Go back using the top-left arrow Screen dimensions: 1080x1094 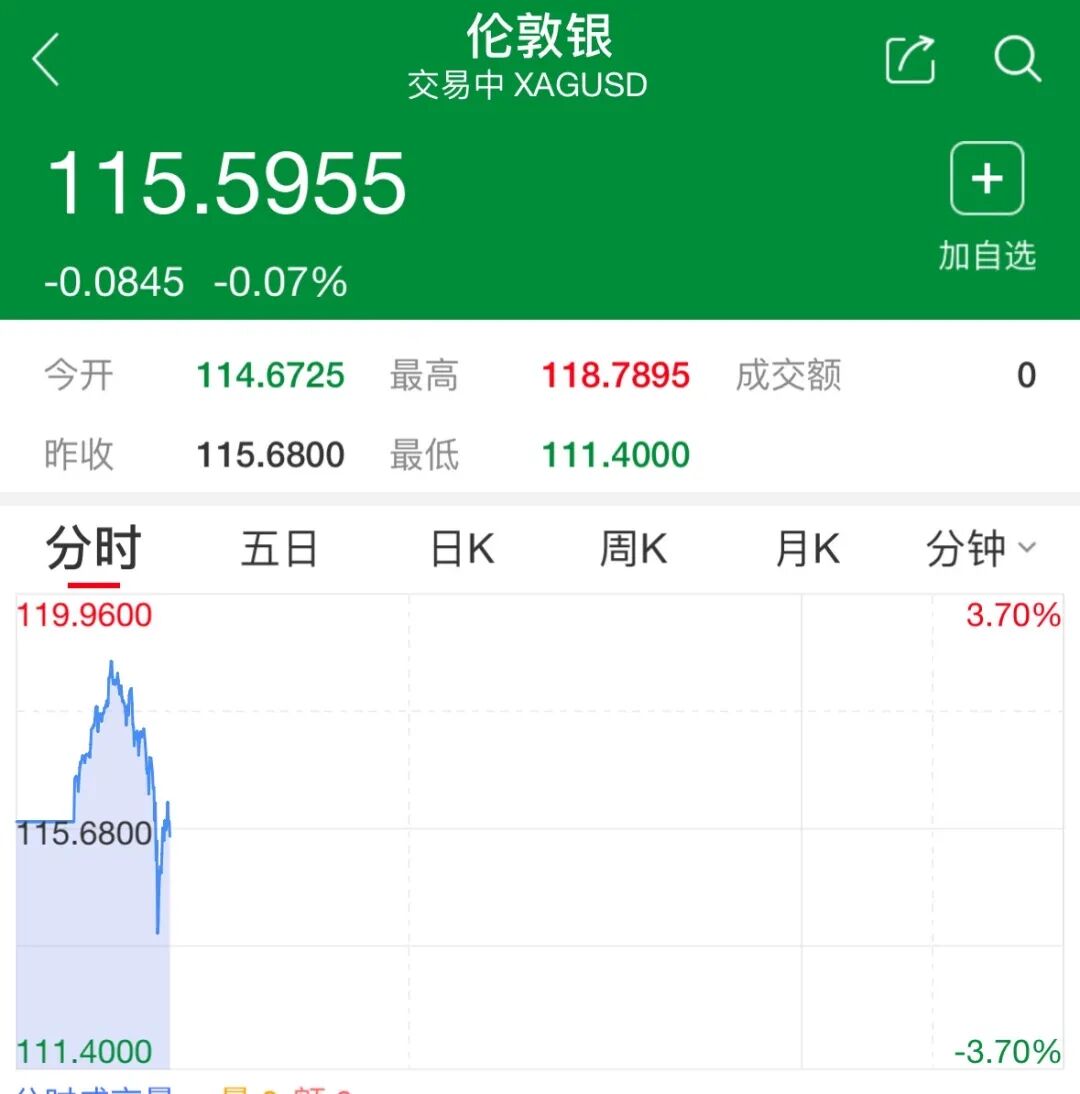(46, 60)
